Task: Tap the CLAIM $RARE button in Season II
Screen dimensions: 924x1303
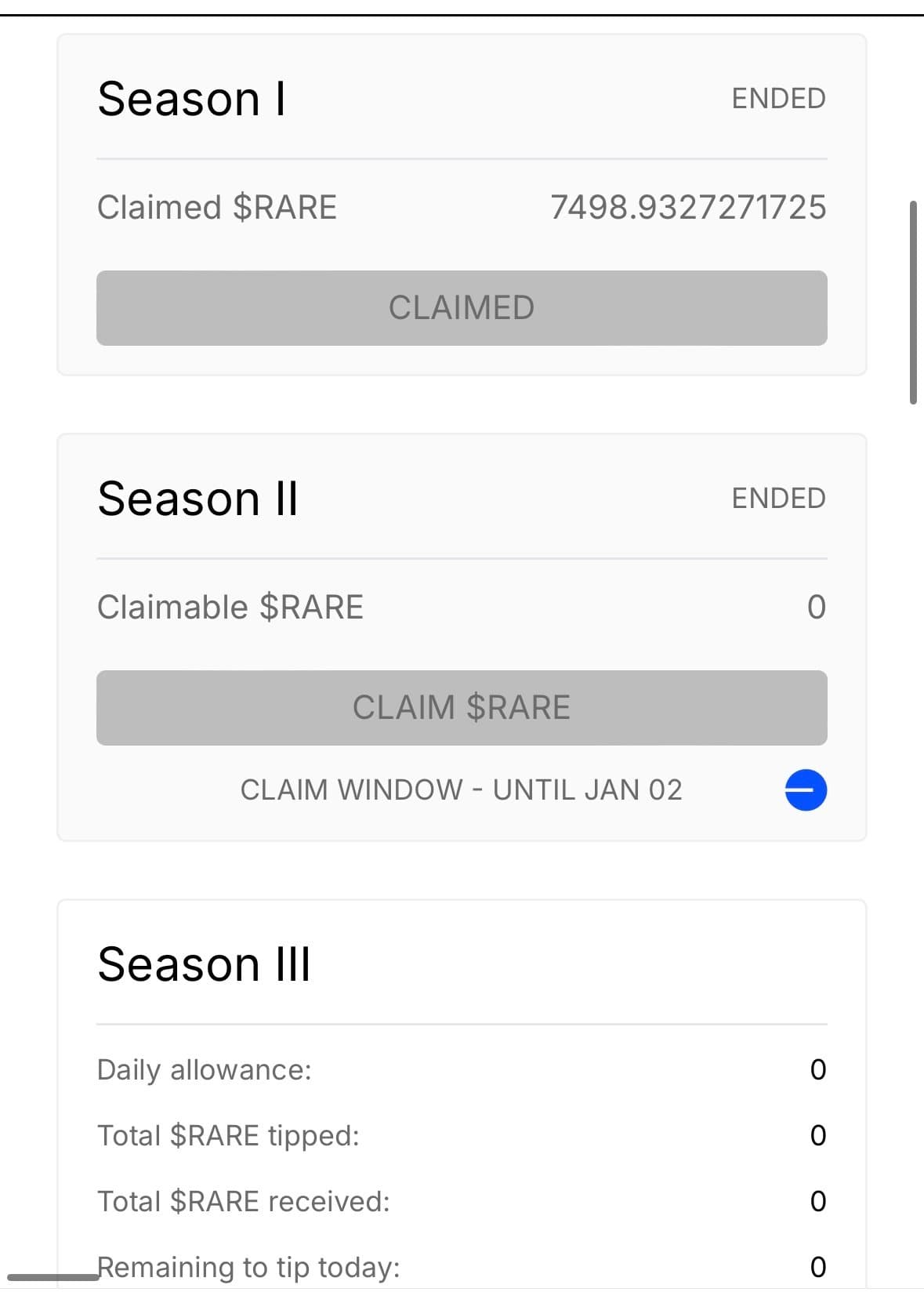Action: pos(462,707)
